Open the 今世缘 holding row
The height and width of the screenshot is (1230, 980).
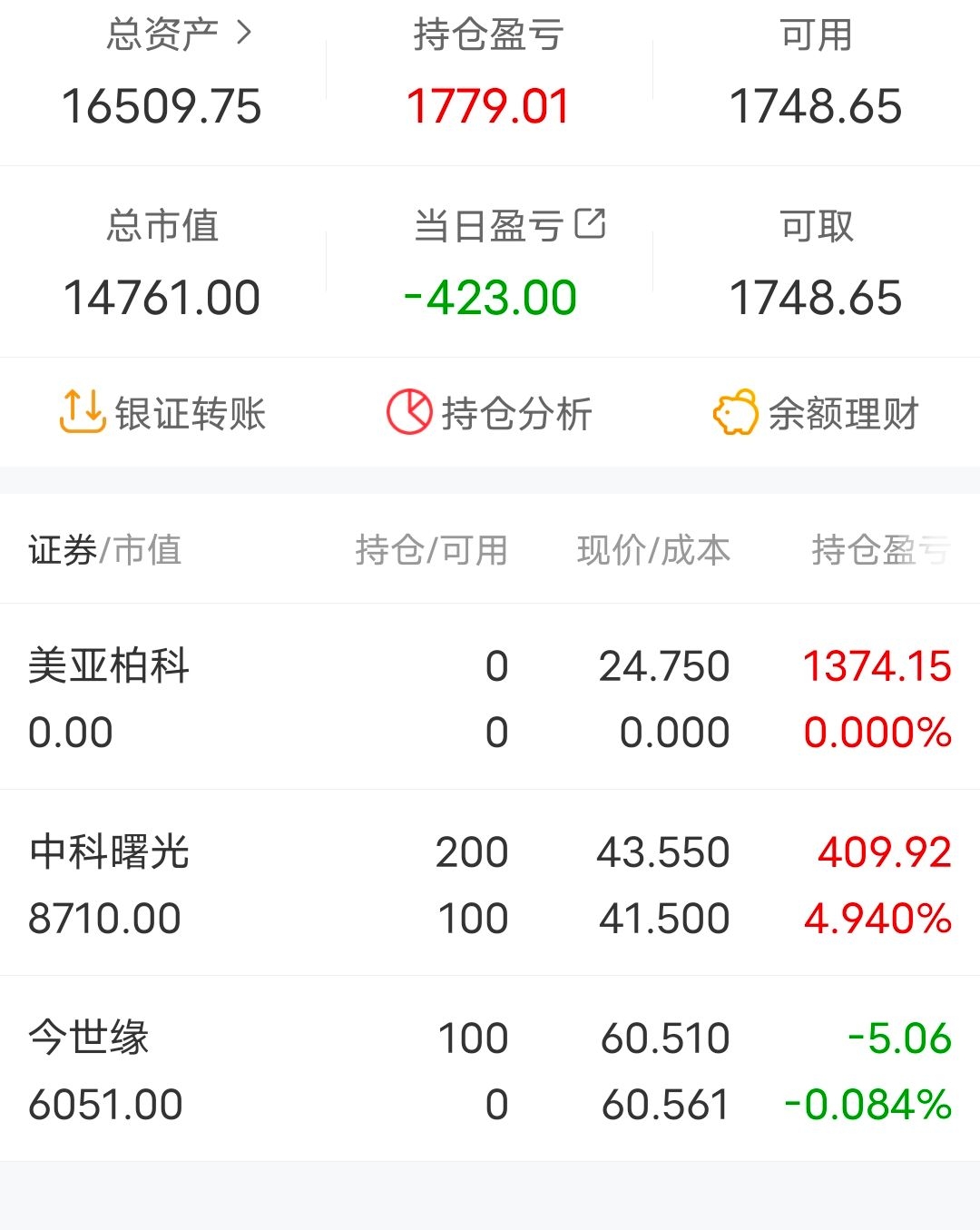[490, 1069]
